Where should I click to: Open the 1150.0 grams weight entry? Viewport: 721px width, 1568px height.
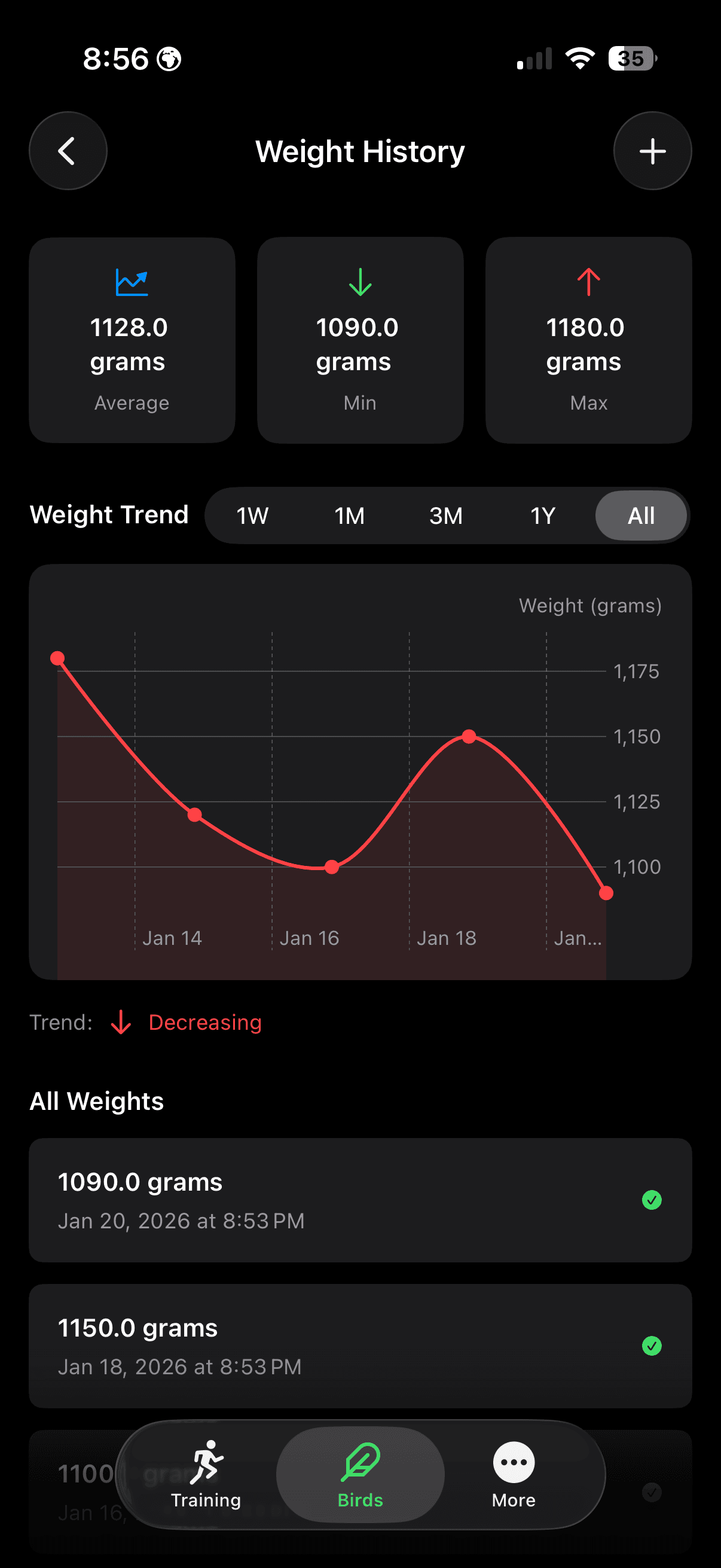click(304, 1347)
